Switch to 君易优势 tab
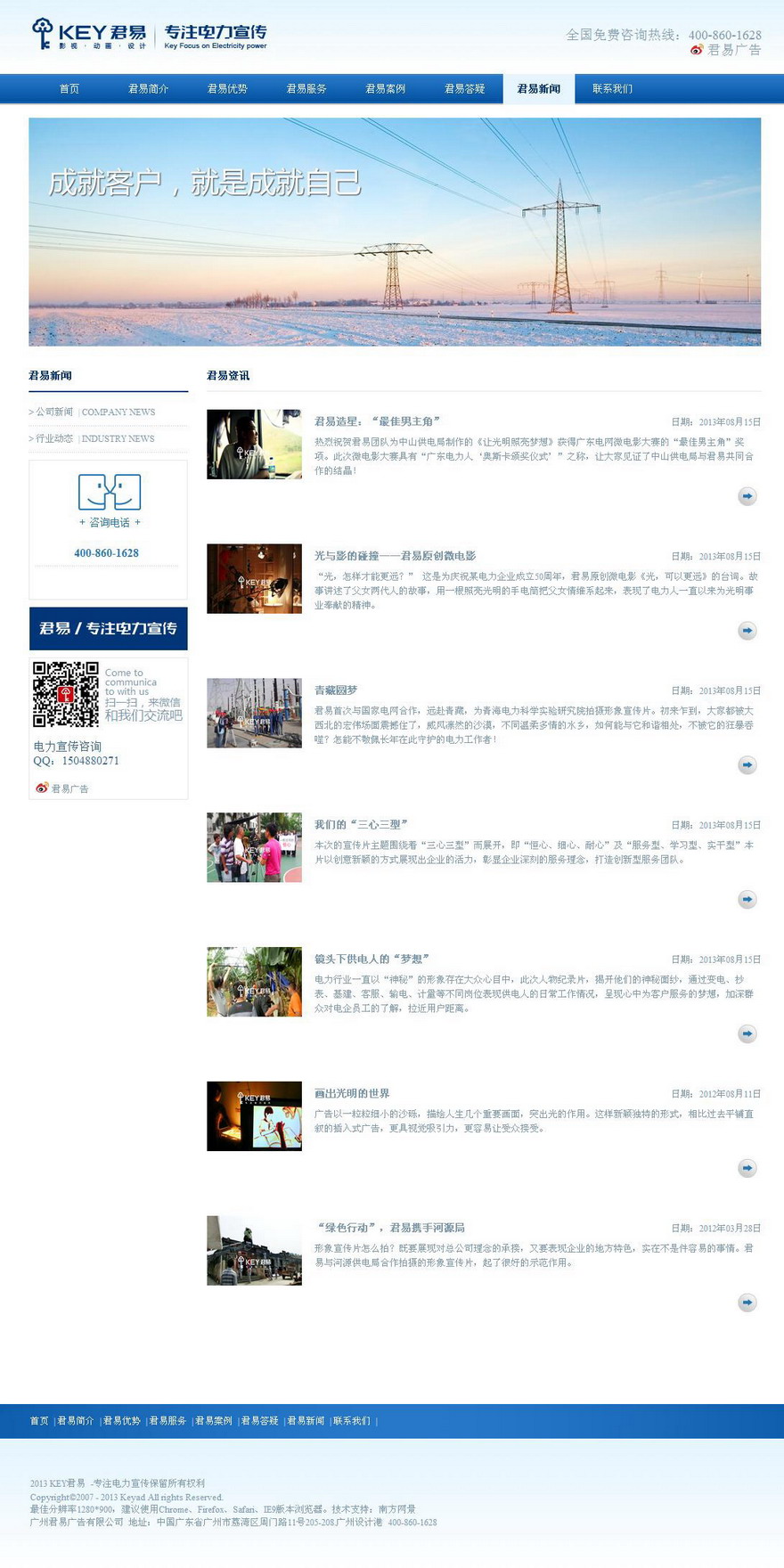 point(227,89)
